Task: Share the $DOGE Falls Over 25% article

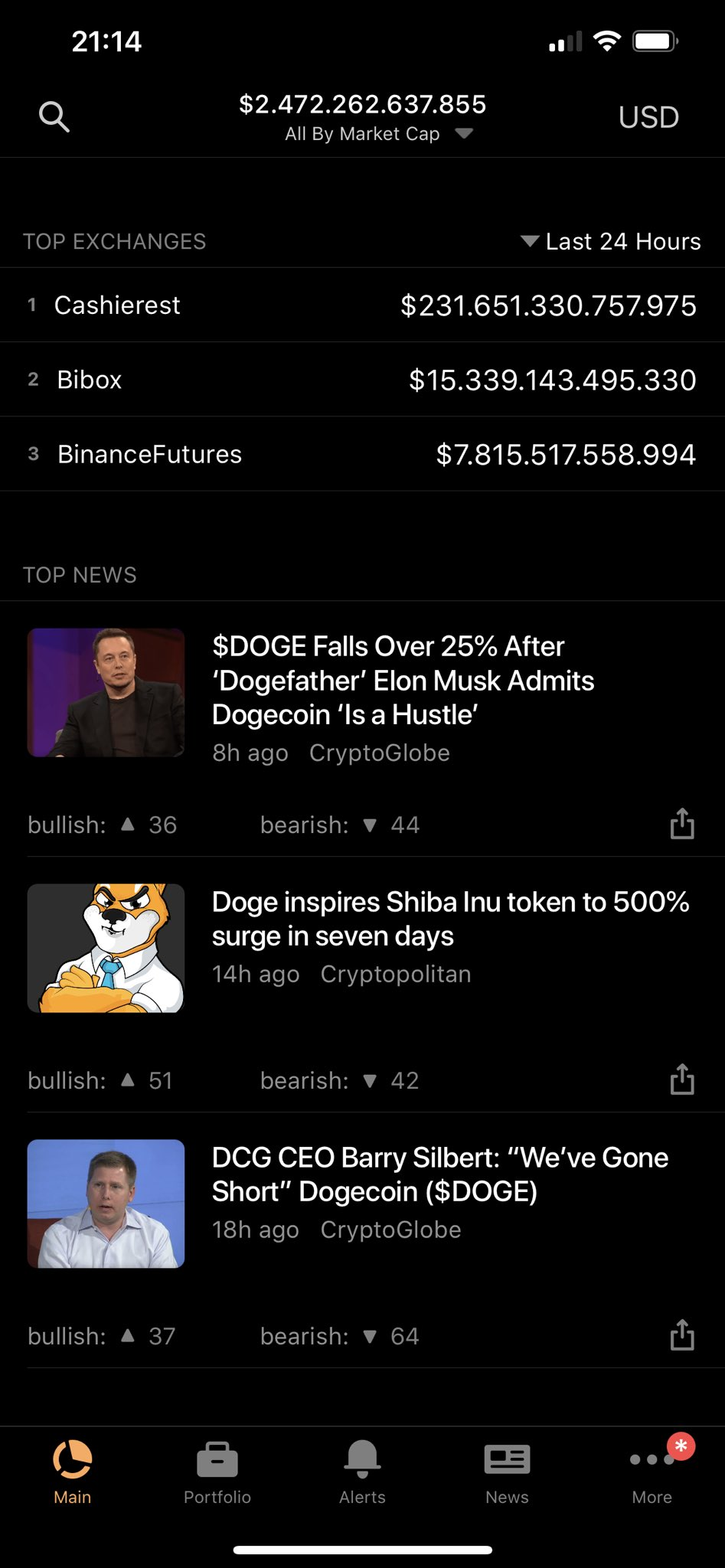Action: pyautogui.click(x=681, y=824)
